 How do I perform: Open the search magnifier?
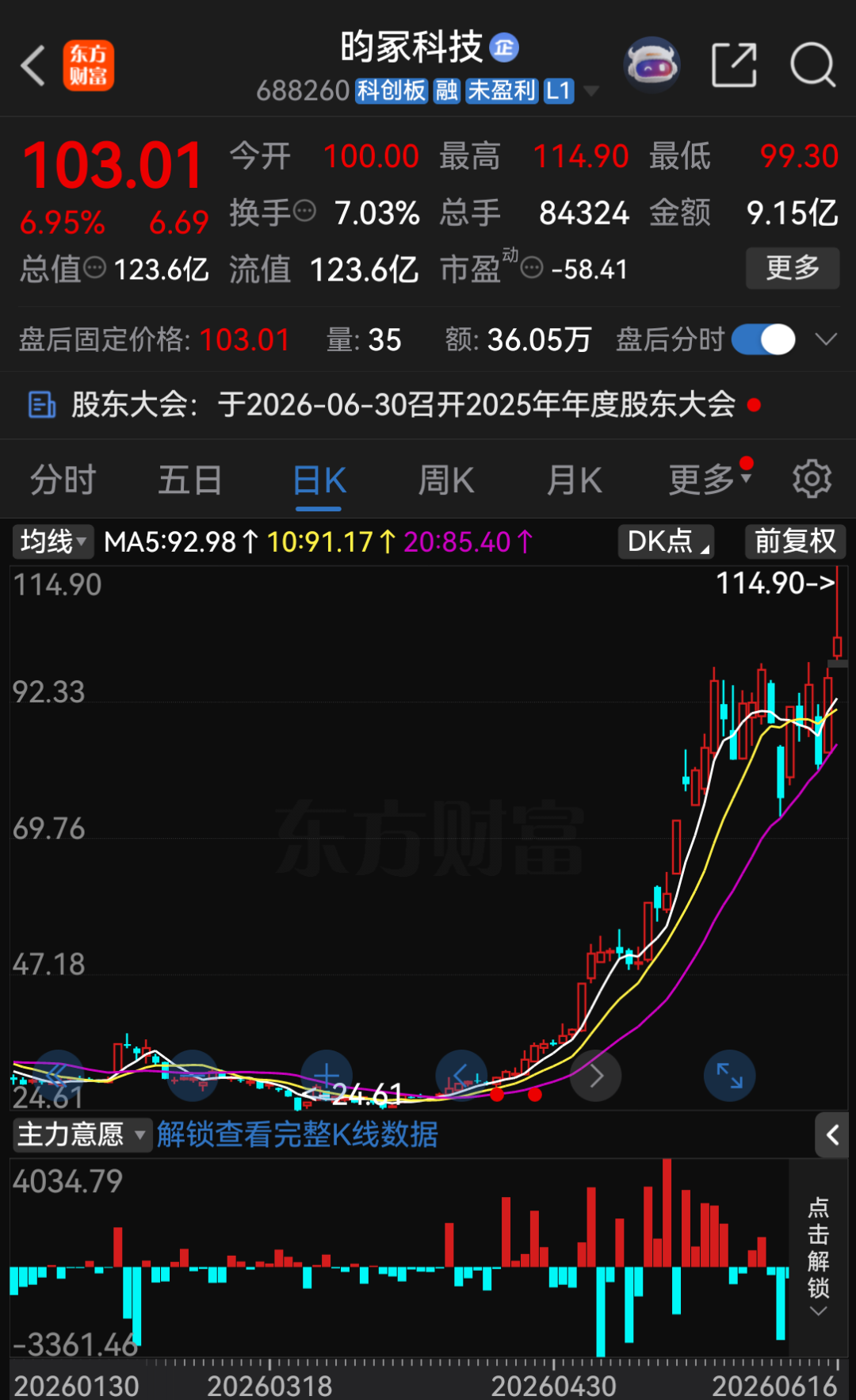click(812, 65)
